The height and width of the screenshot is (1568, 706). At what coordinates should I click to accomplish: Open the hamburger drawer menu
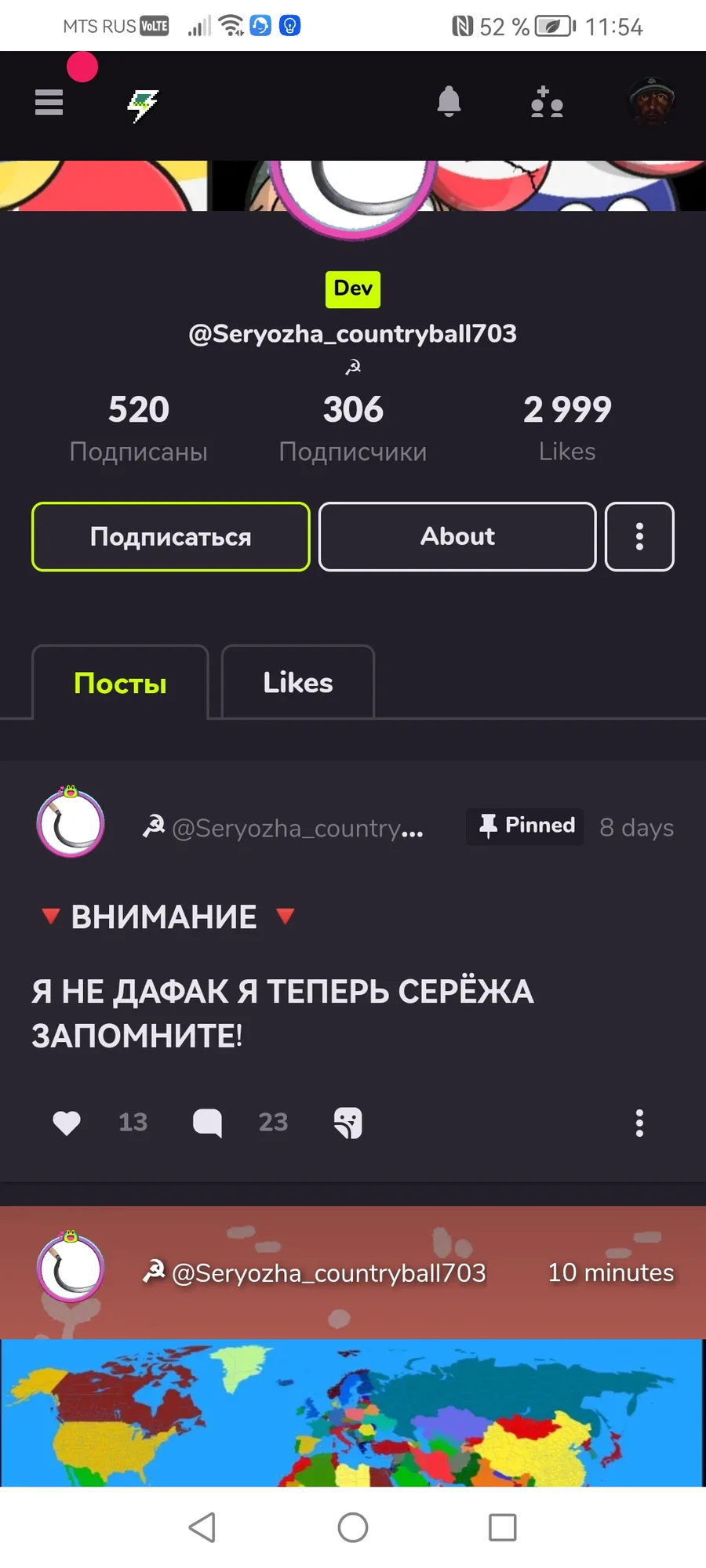[49, 102]
